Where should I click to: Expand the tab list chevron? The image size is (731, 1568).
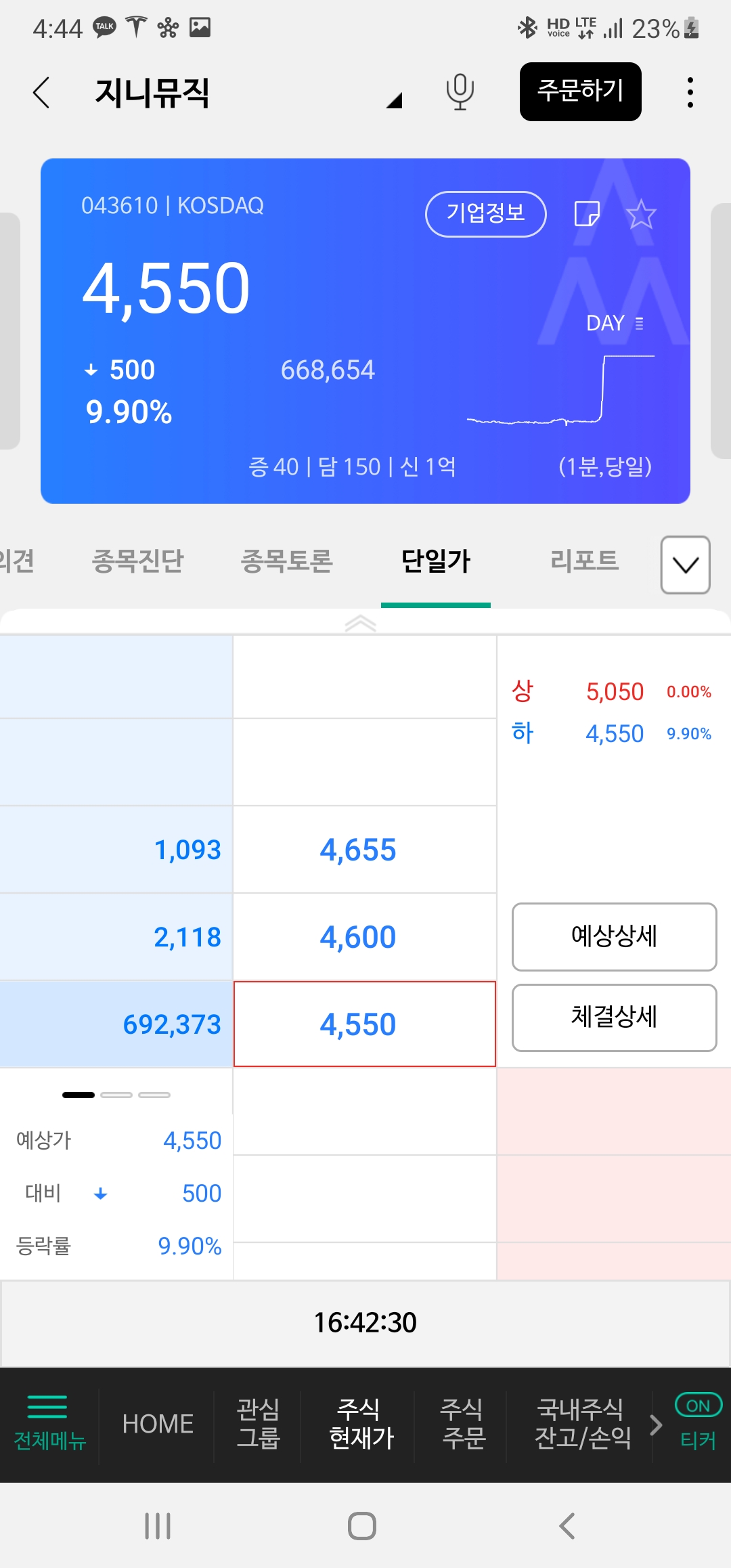tap(686, 565)
